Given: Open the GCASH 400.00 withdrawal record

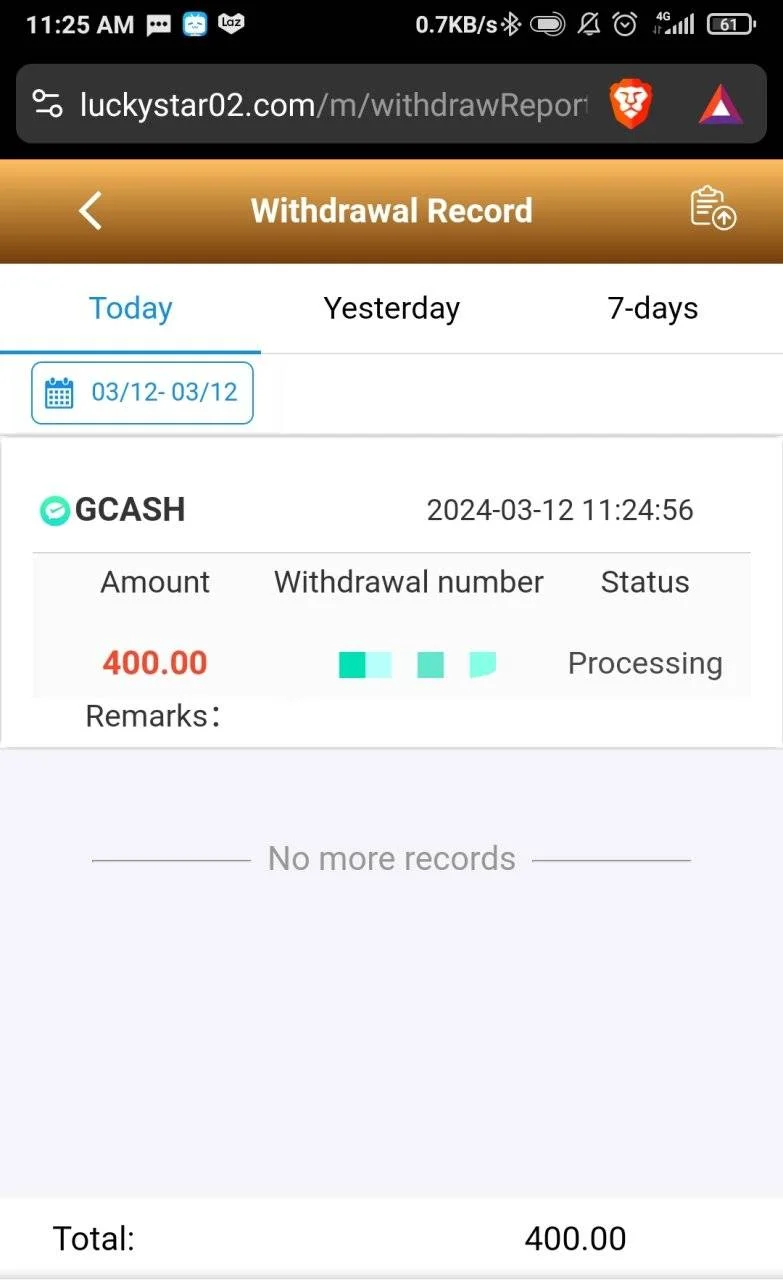Looking at the screenshot, I should tap(391, 593).
